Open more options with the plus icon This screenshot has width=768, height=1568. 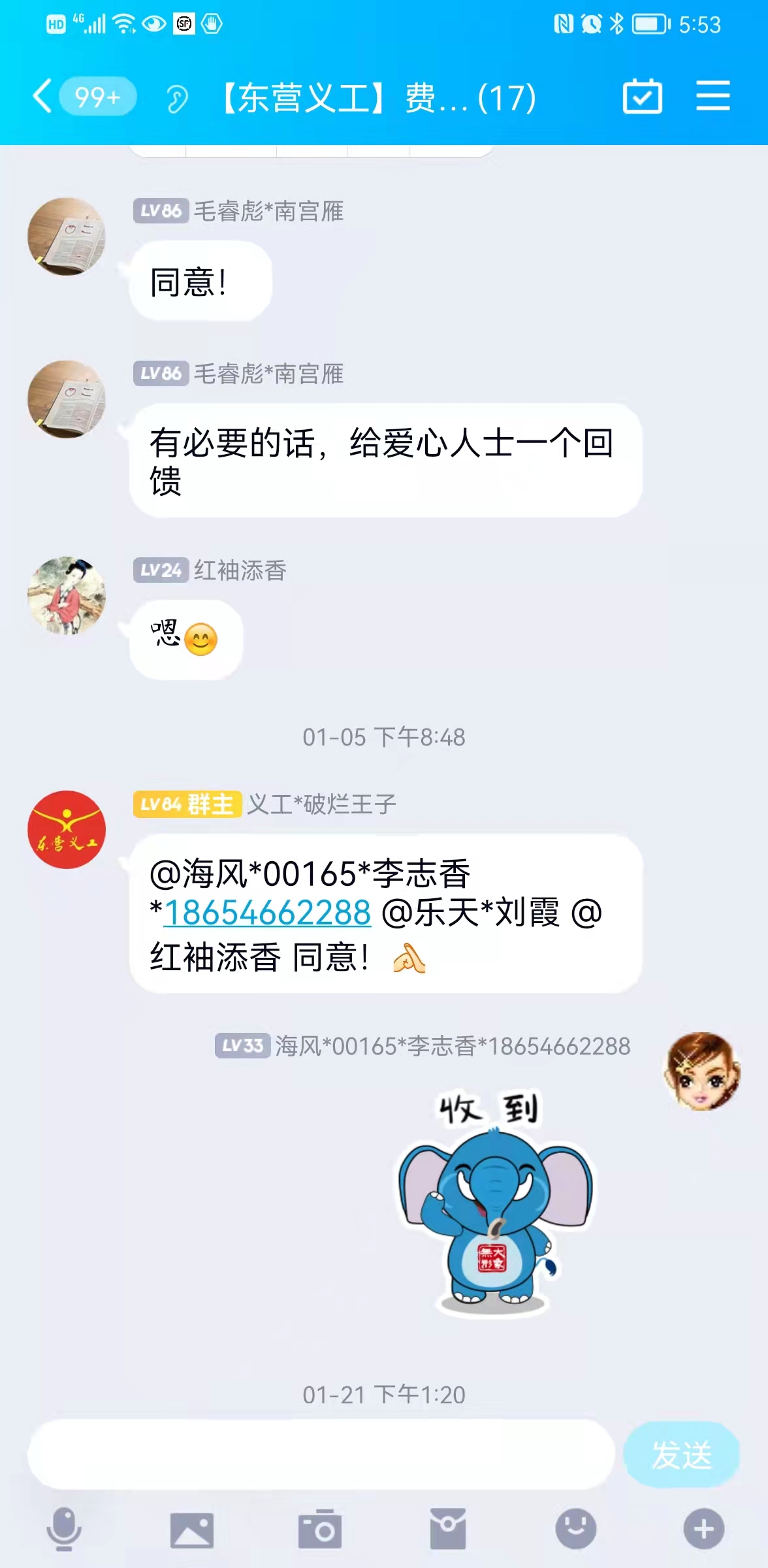point(704,1529)
